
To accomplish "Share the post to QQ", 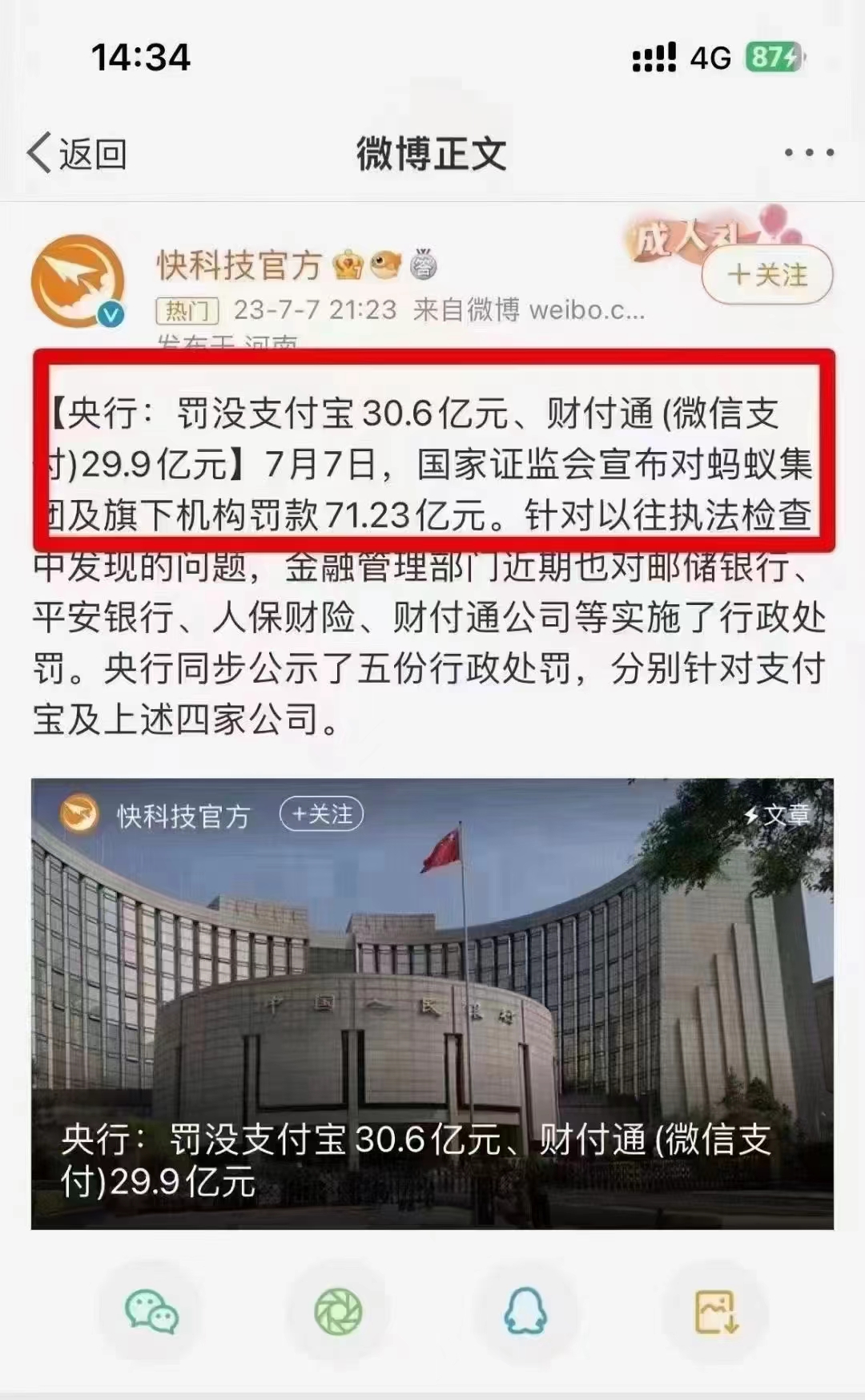I will click(525, 1312).
